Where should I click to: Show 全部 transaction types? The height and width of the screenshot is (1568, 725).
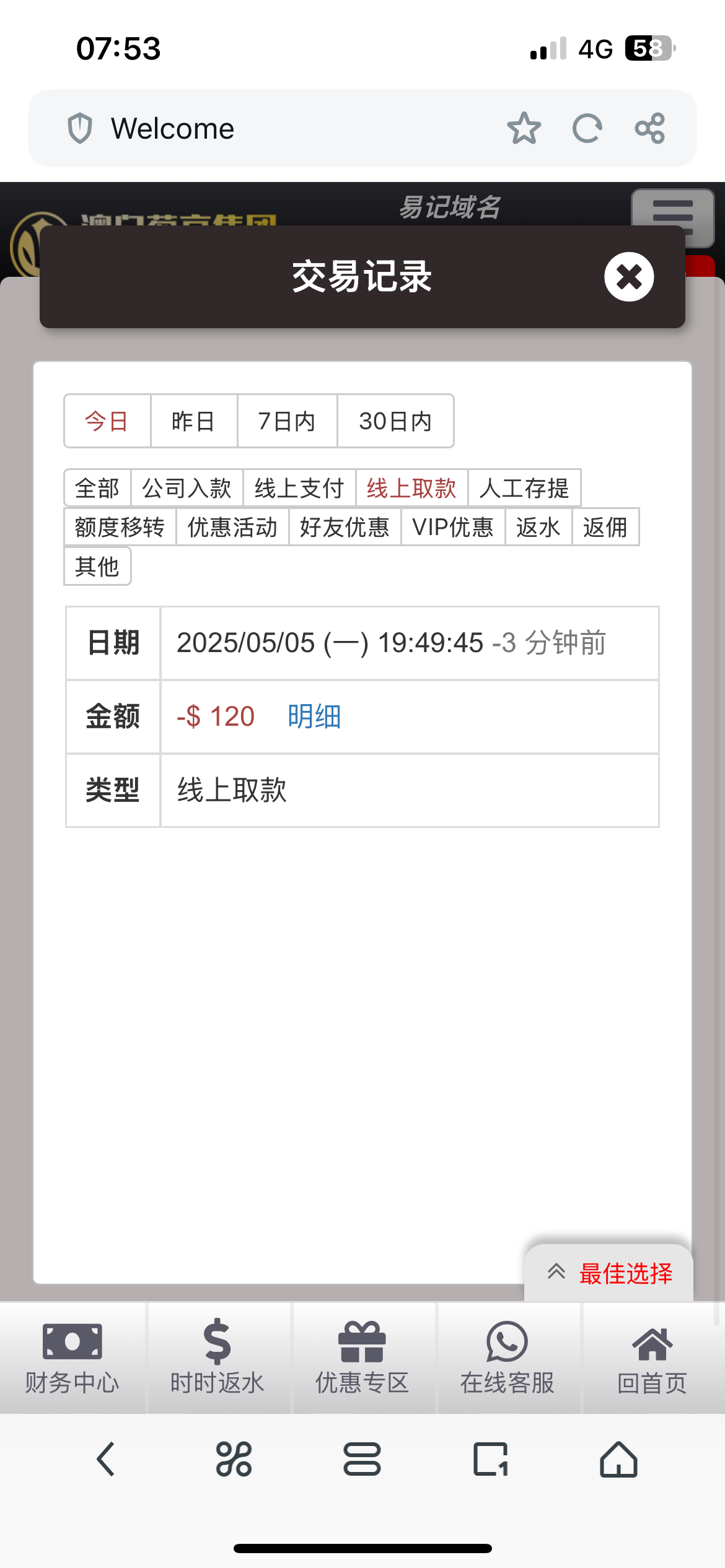coord(97,488)
